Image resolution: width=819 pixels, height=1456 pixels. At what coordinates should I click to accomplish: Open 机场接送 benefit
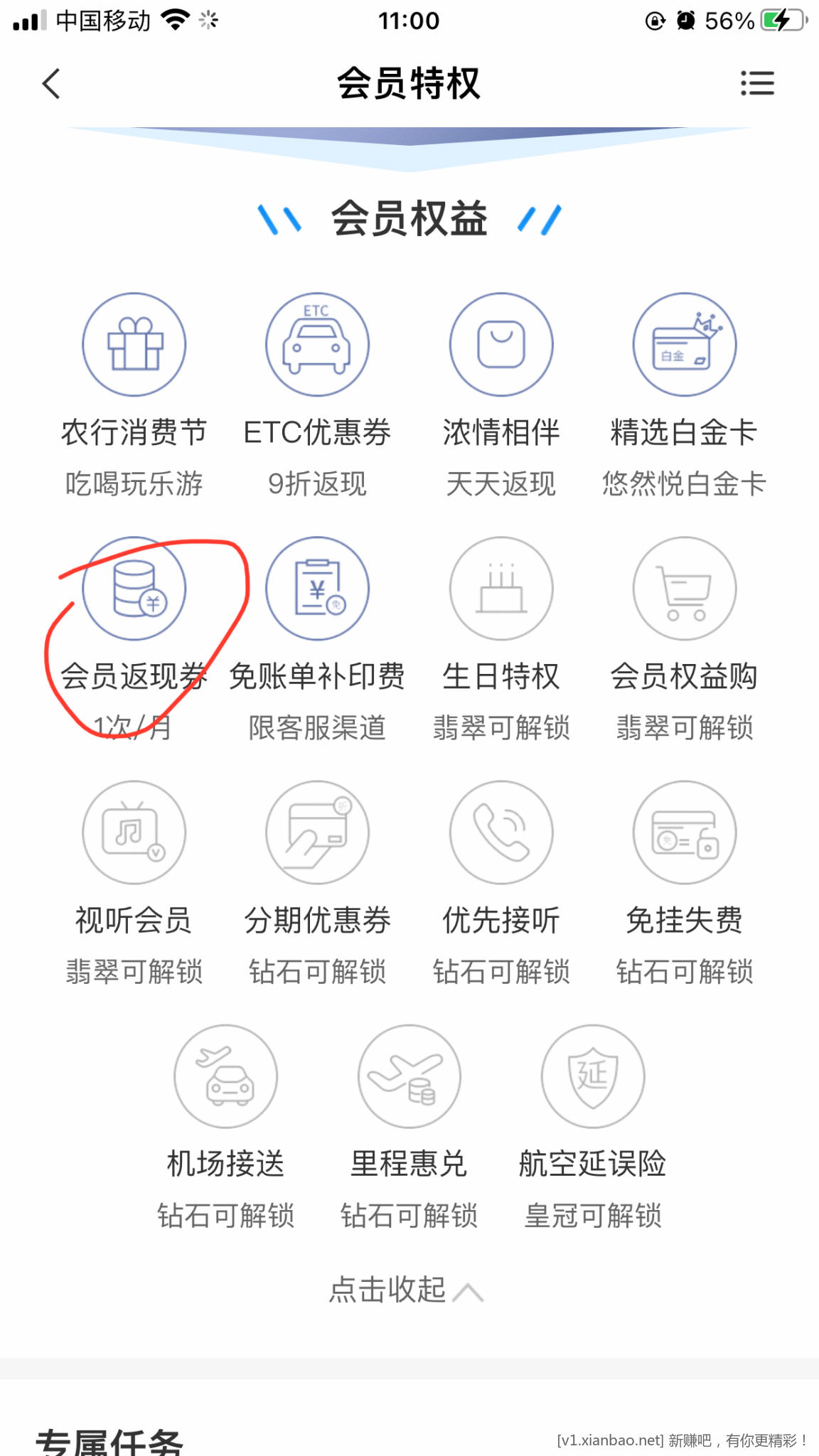click(x=225, y=1076)
